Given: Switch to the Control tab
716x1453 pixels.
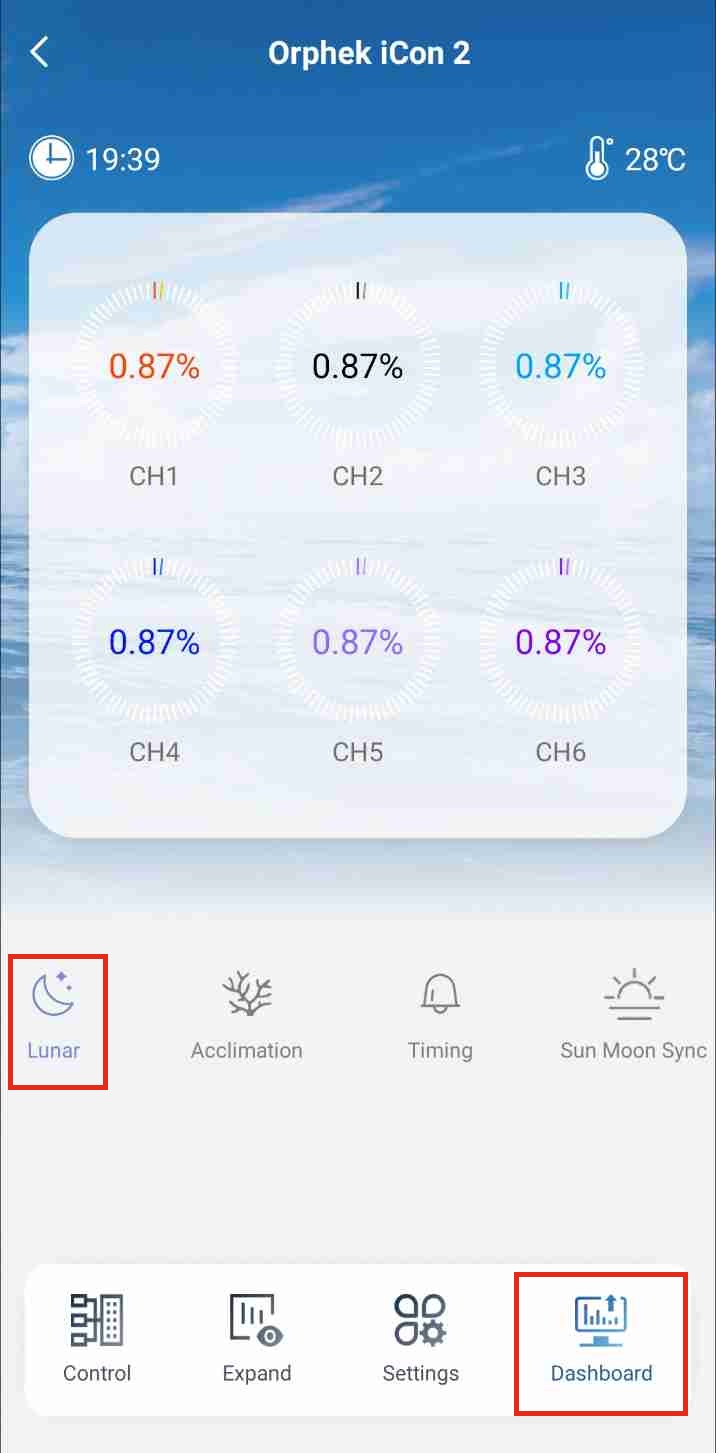Looking at the screenshot, I should (x=97, y=1338).
